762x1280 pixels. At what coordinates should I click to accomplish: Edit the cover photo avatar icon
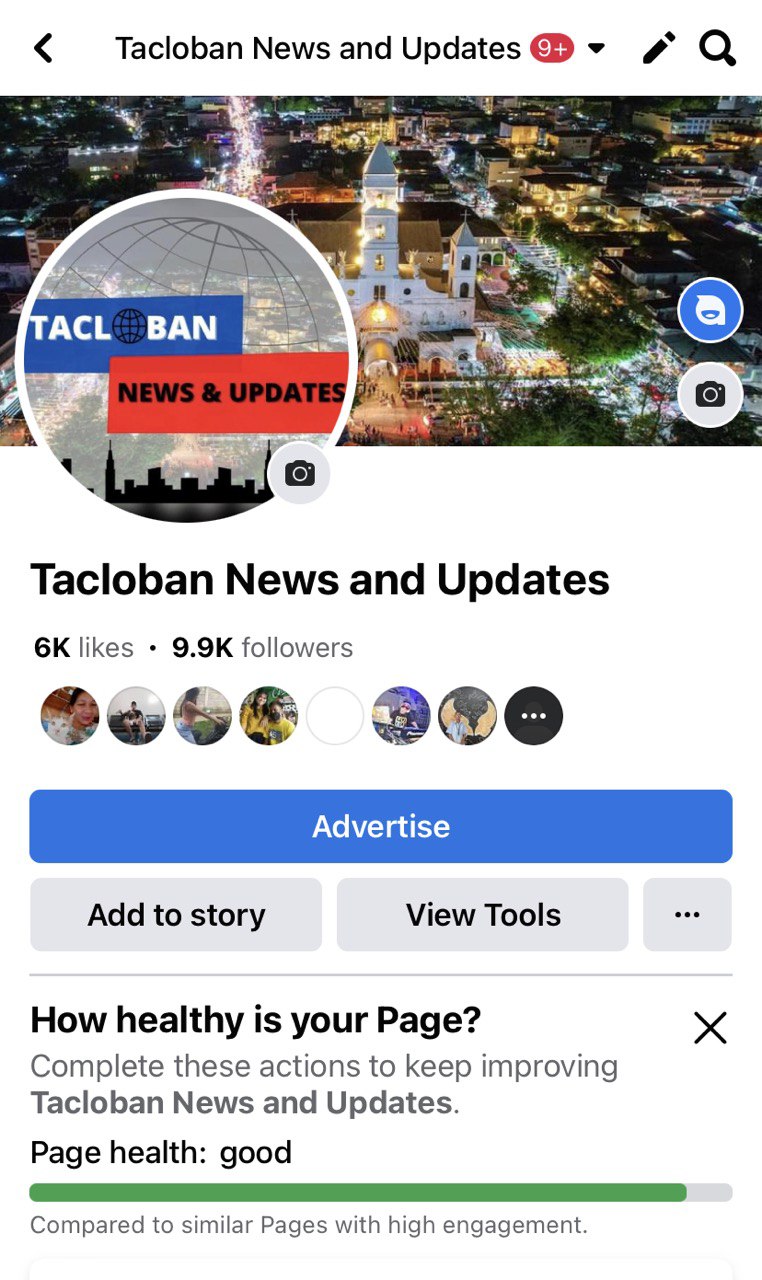click(x=710, y=311)
